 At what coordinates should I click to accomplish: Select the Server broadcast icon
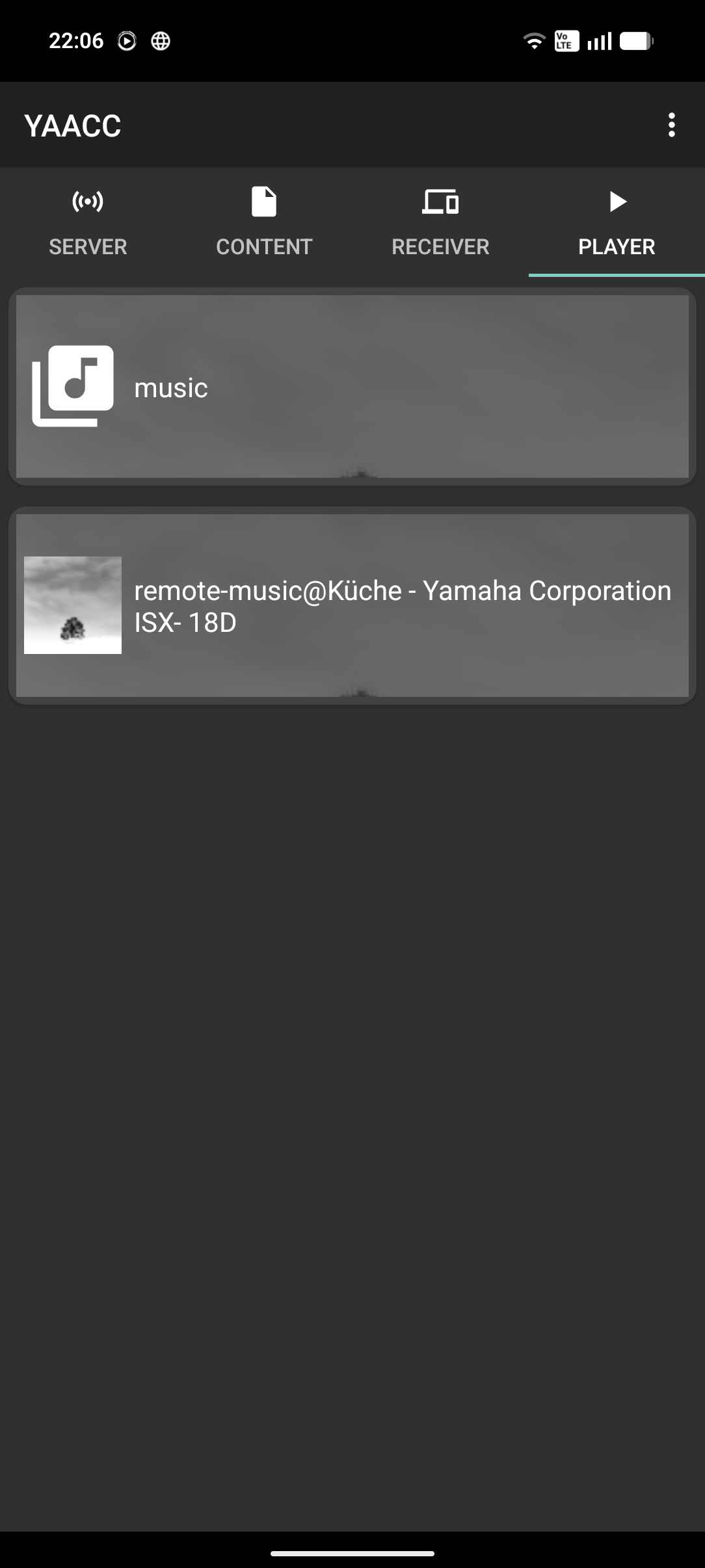coord(88,202)
